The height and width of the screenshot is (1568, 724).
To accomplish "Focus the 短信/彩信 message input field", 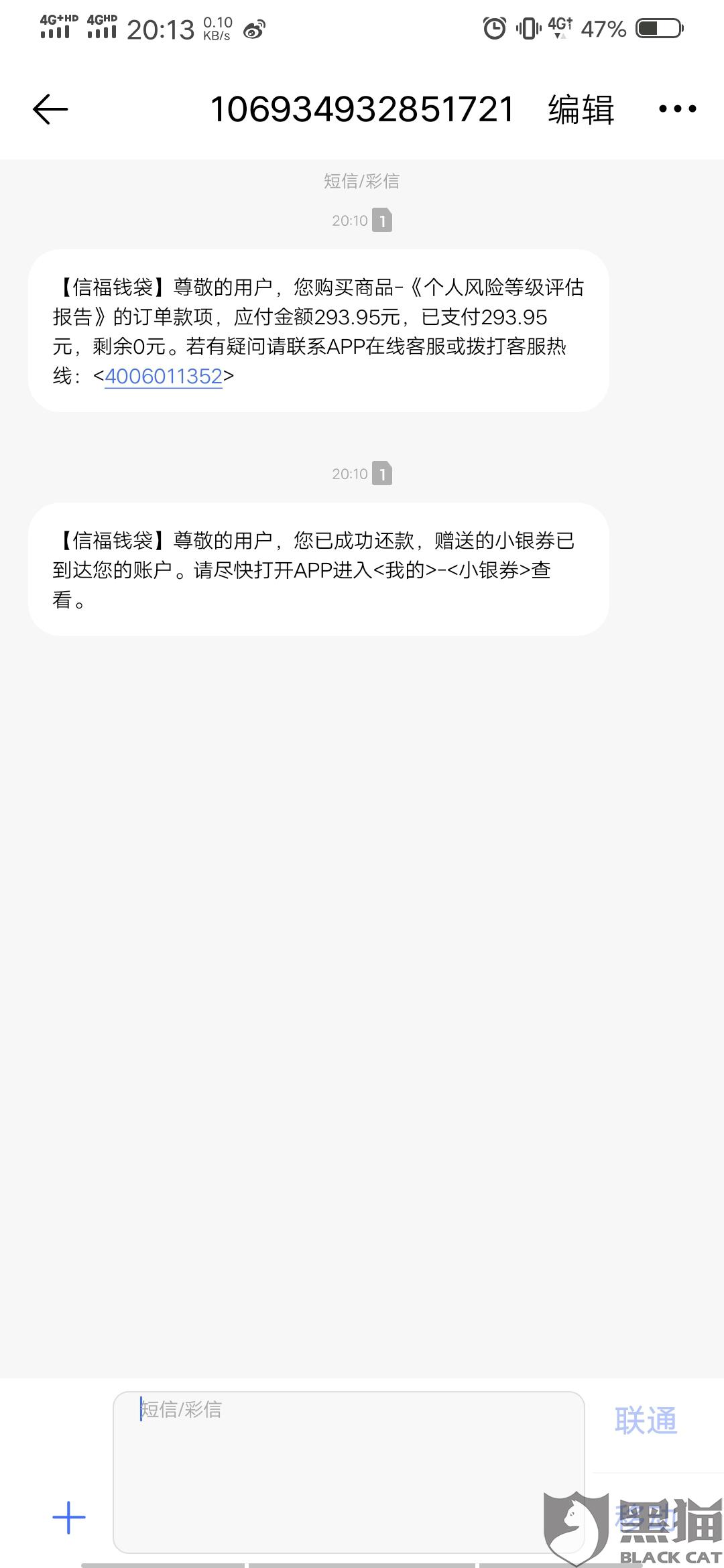I will pyautogui.click(x=349, y=1472).
